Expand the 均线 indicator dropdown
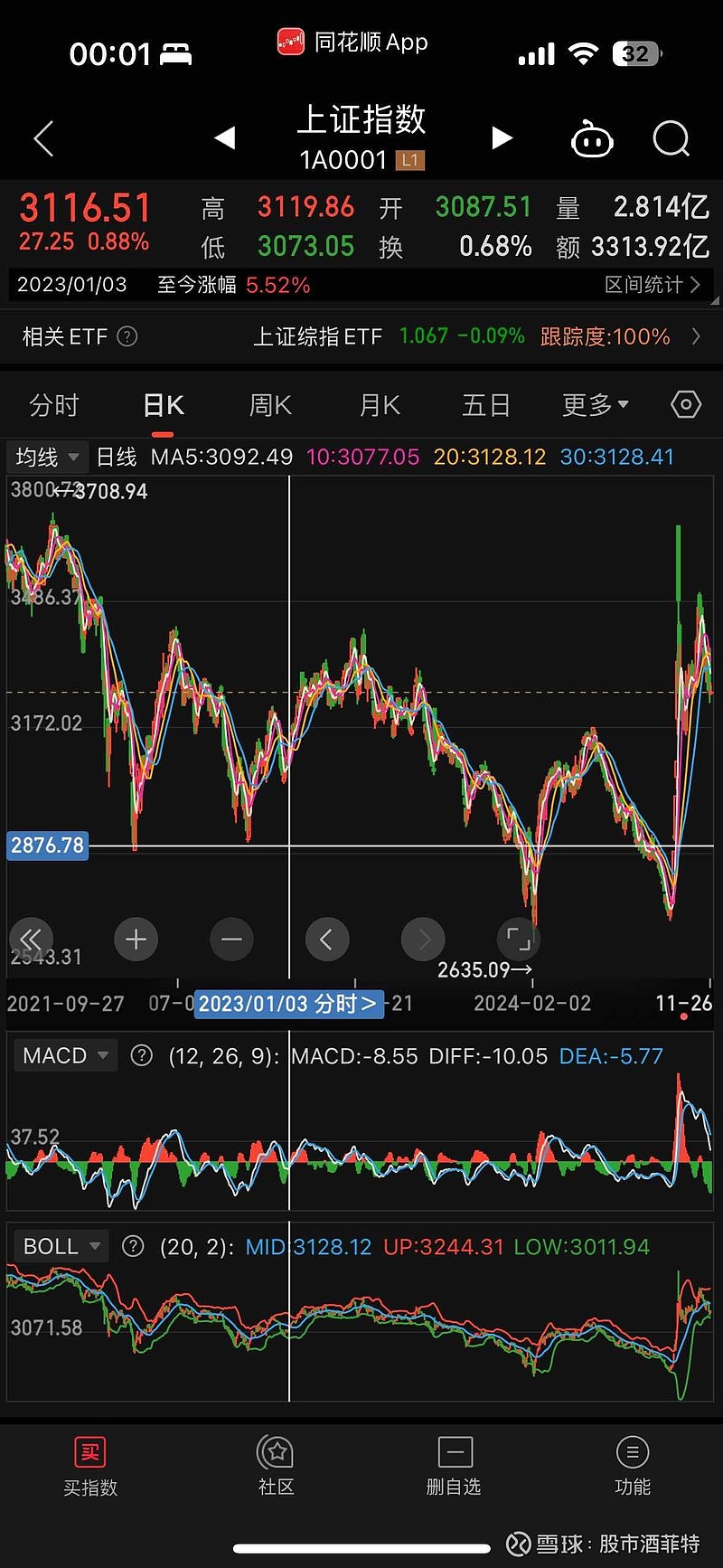The width and height of the screenshot is (723, 1568). click(47, 457)
